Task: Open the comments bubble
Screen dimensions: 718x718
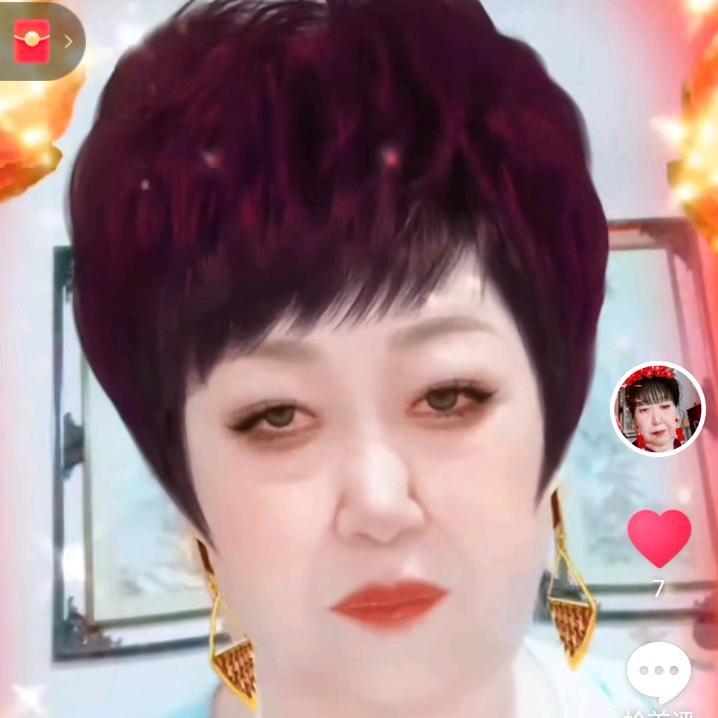Action: (x=659, y=670)
